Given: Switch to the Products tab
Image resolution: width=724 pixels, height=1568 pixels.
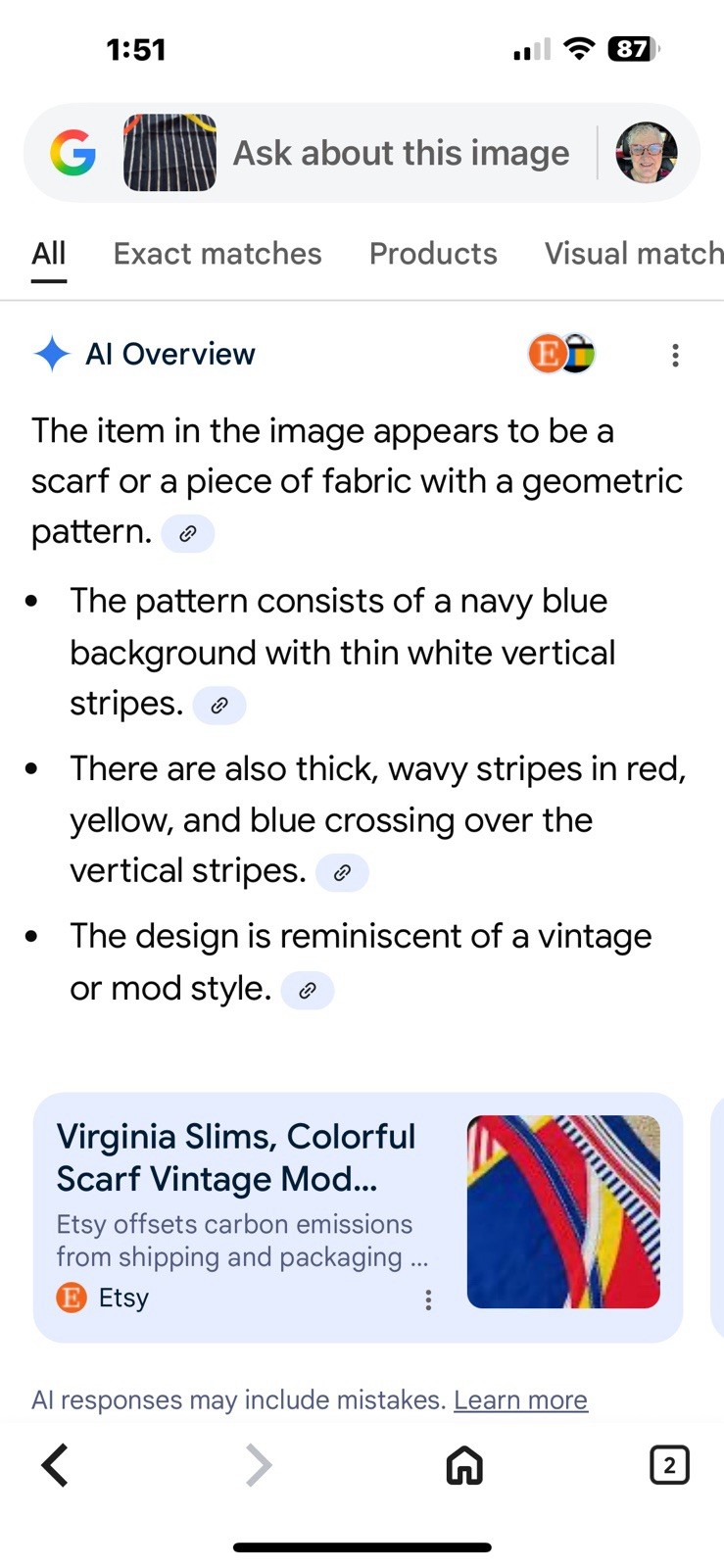Looking at the screenshot, I should pos(433,254).
